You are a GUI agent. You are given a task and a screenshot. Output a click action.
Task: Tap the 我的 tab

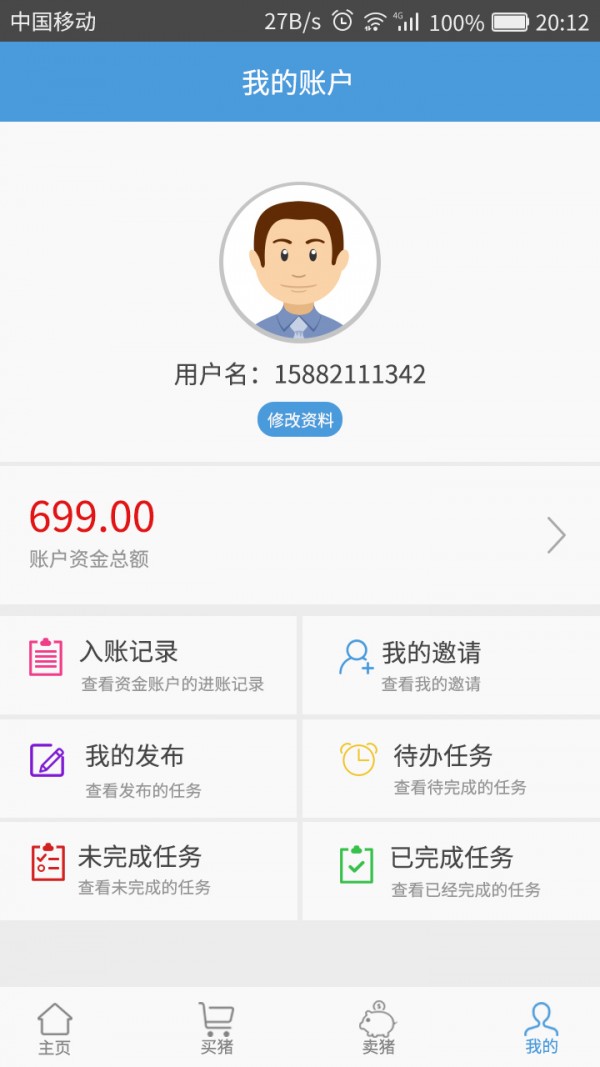[541, 1028]
